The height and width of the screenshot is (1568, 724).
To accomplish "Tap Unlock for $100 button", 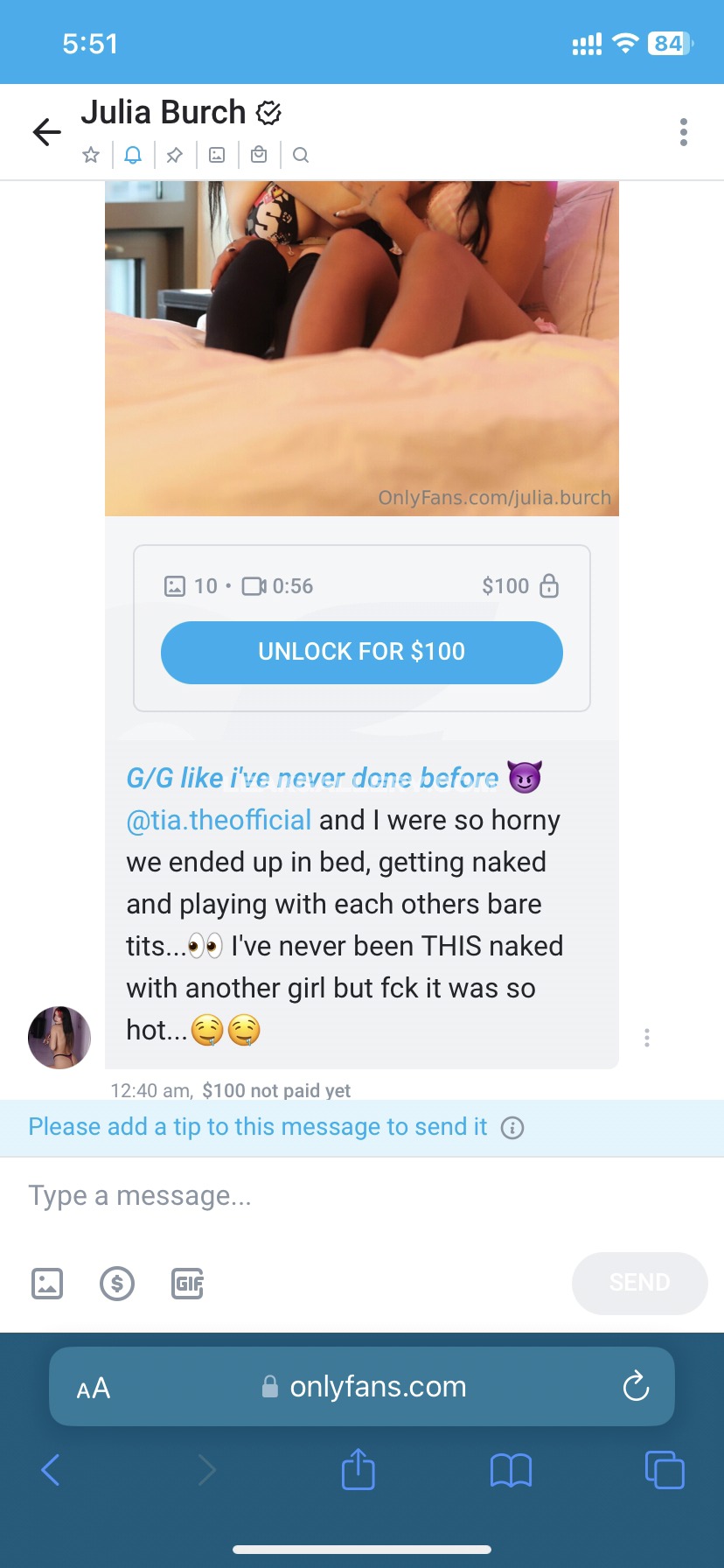I will click(361, 652).
